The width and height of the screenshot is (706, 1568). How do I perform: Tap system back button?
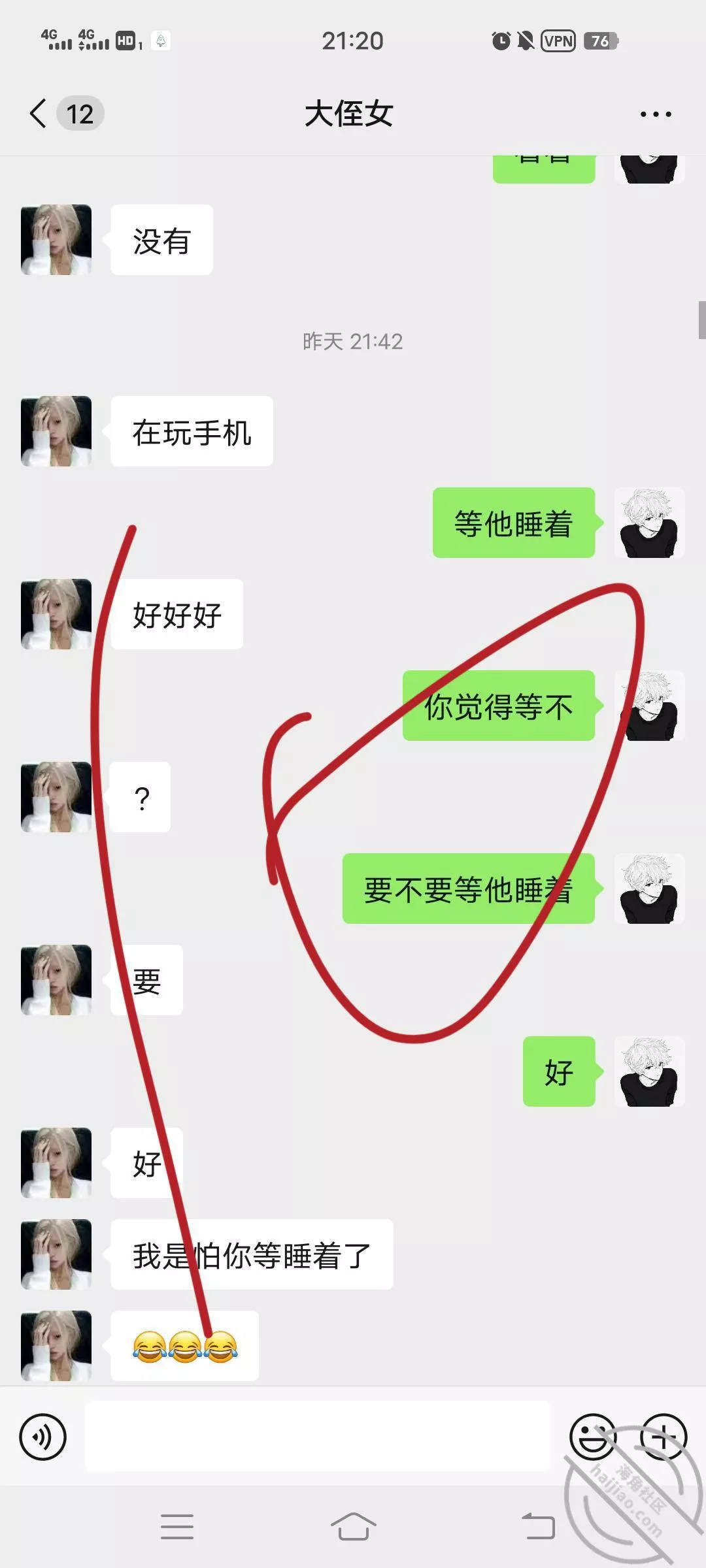[538, 1526]
